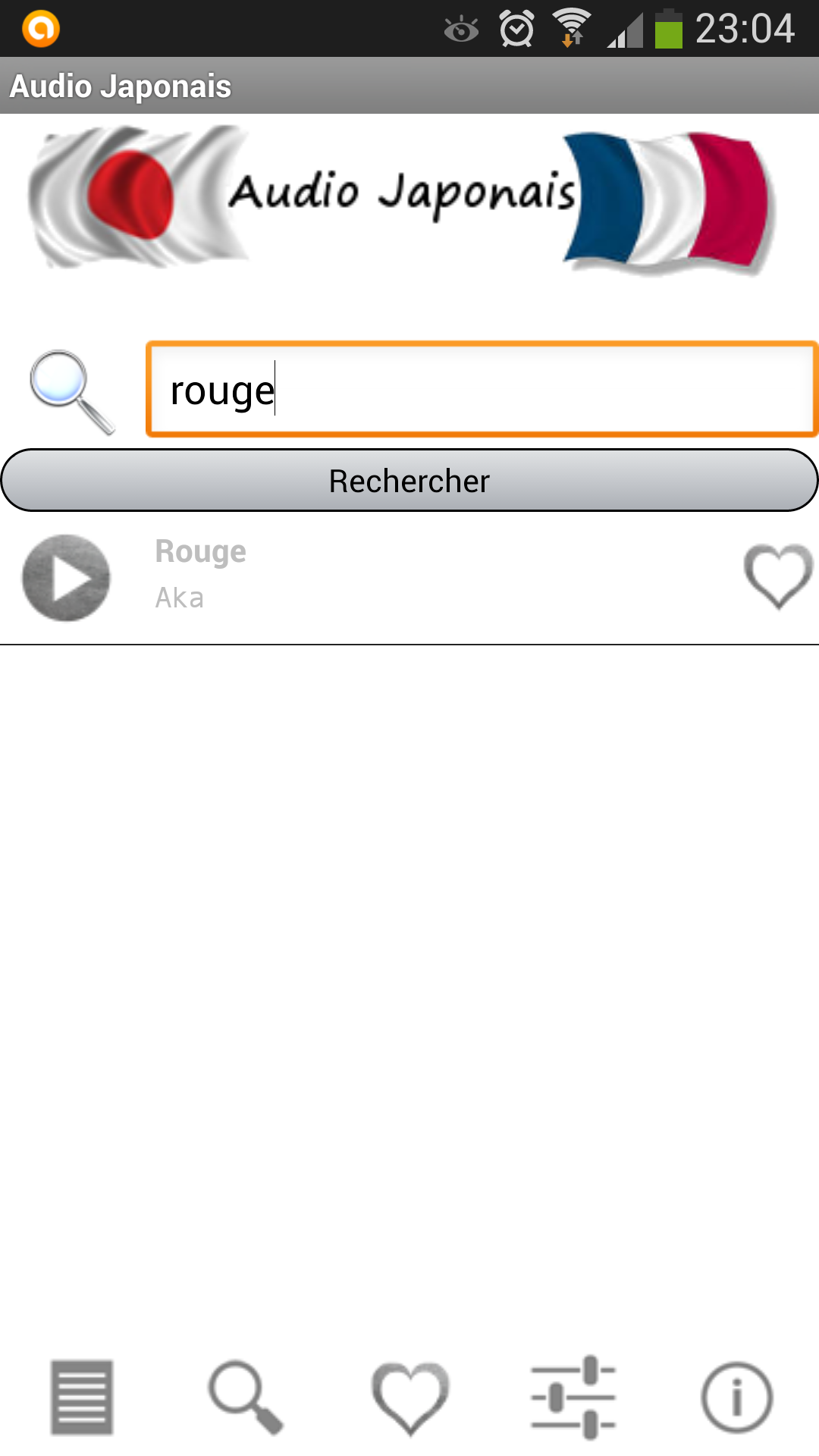Open the info tab
The height and width of the screenshot is (1456, 819).
tap(736, 1397)
